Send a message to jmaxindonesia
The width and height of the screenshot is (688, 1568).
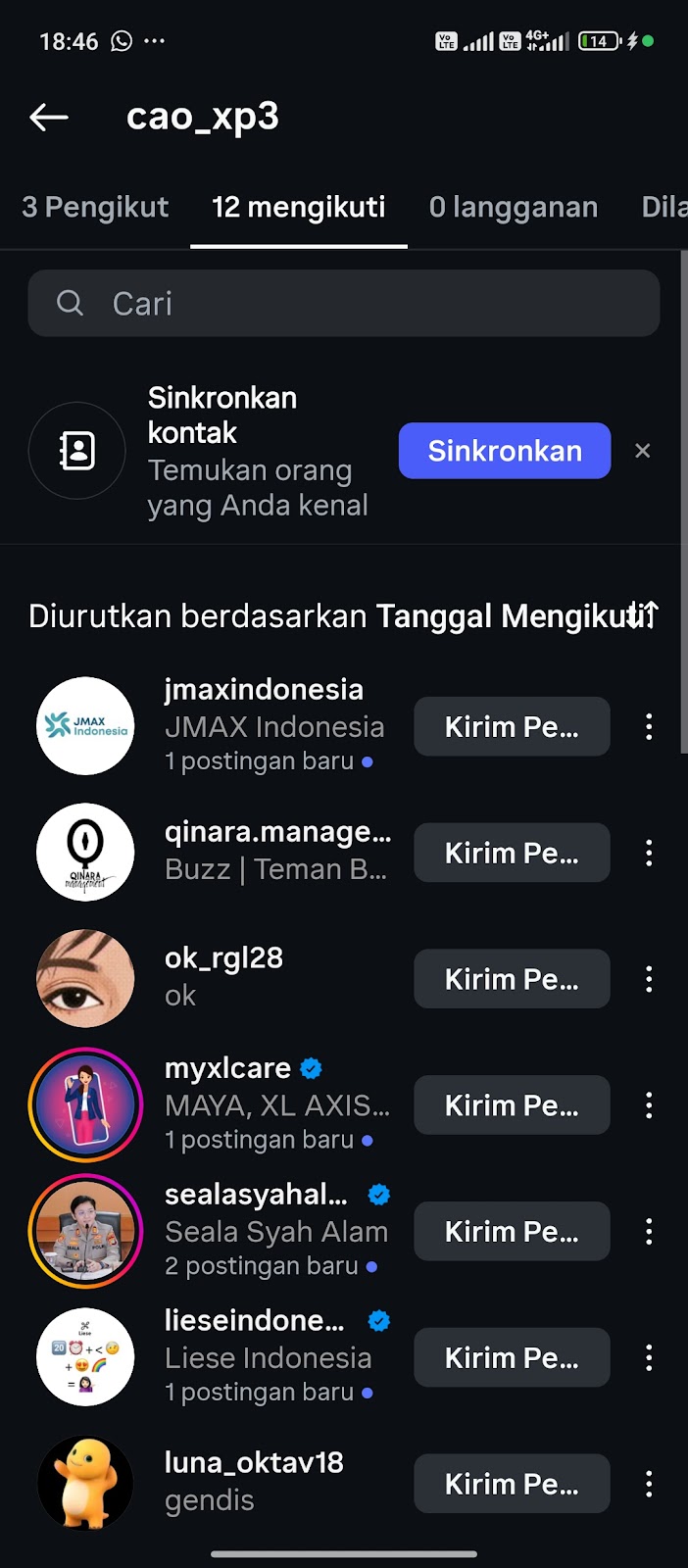click(512, 727)
